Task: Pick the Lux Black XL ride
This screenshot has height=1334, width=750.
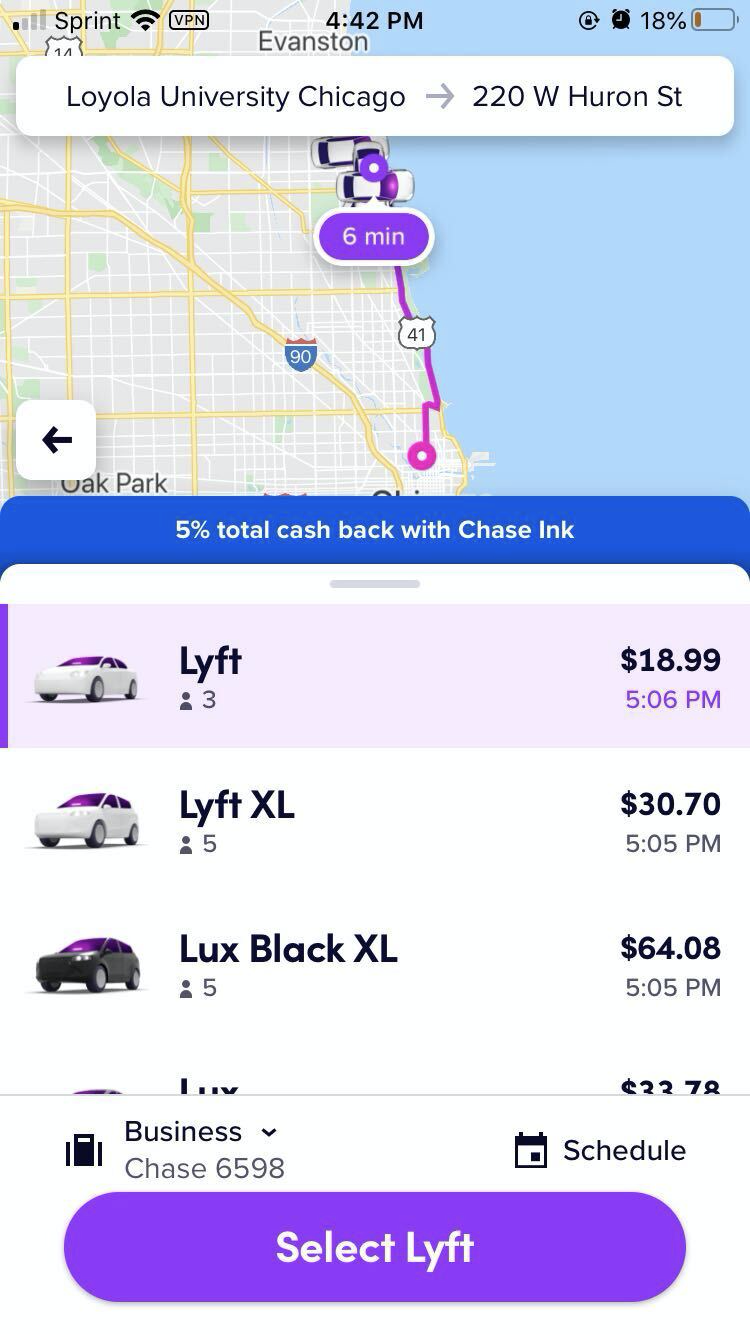Action: pos(375,964)
